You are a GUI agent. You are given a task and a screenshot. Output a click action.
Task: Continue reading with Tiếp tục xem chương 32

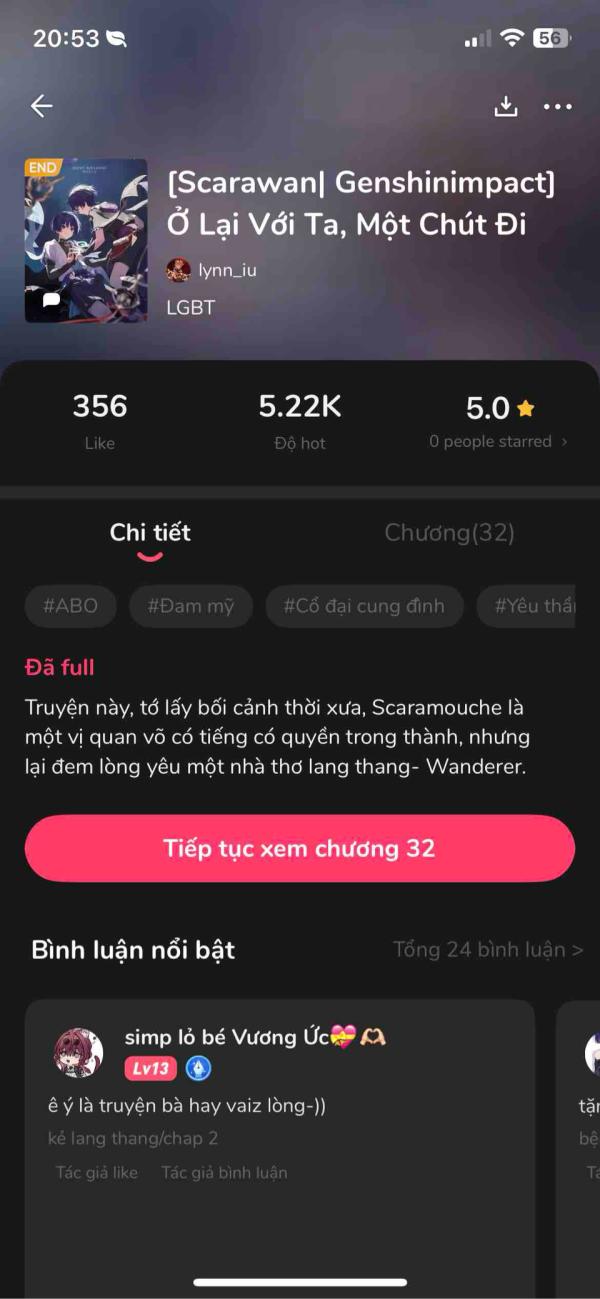(299, 848)
